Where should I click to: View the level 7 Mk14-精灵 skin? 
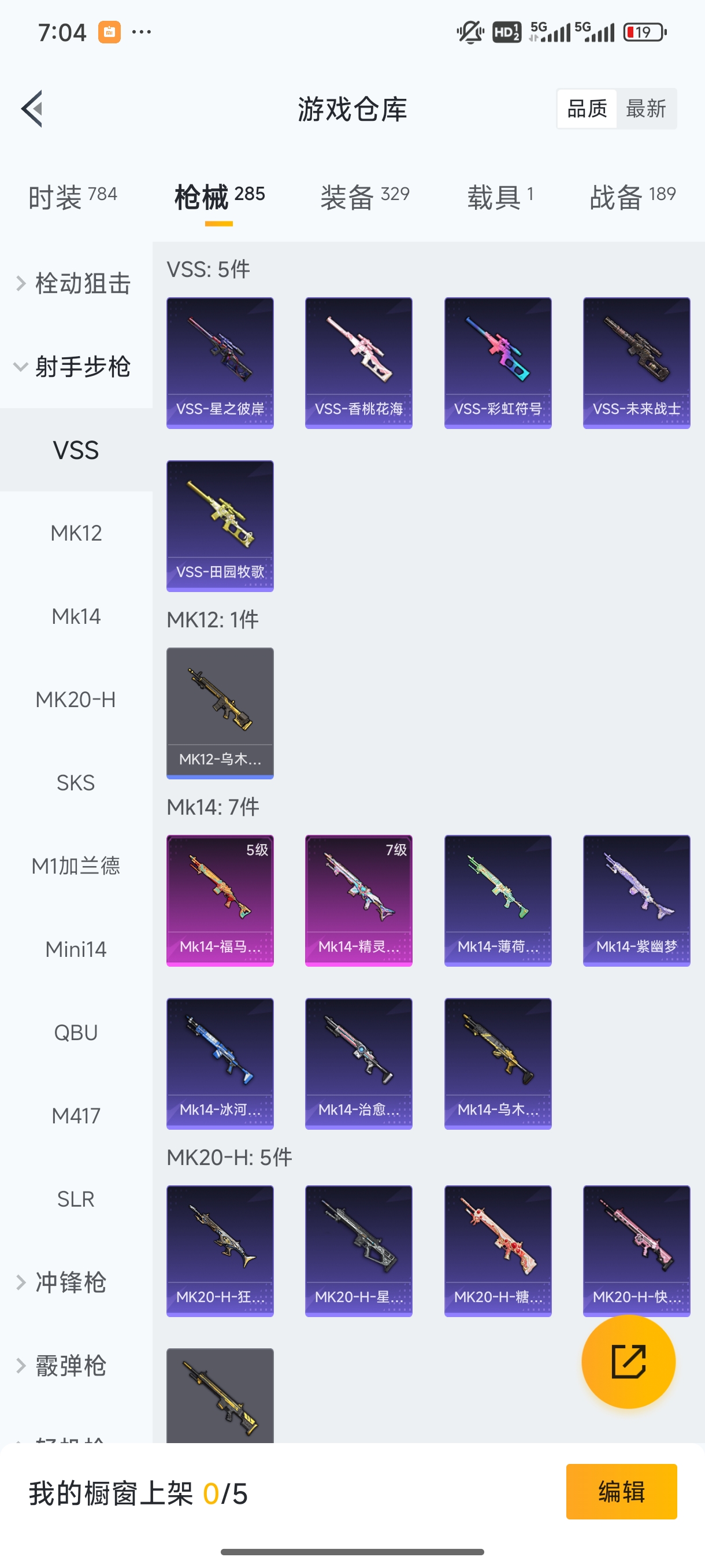pos(359,900)
